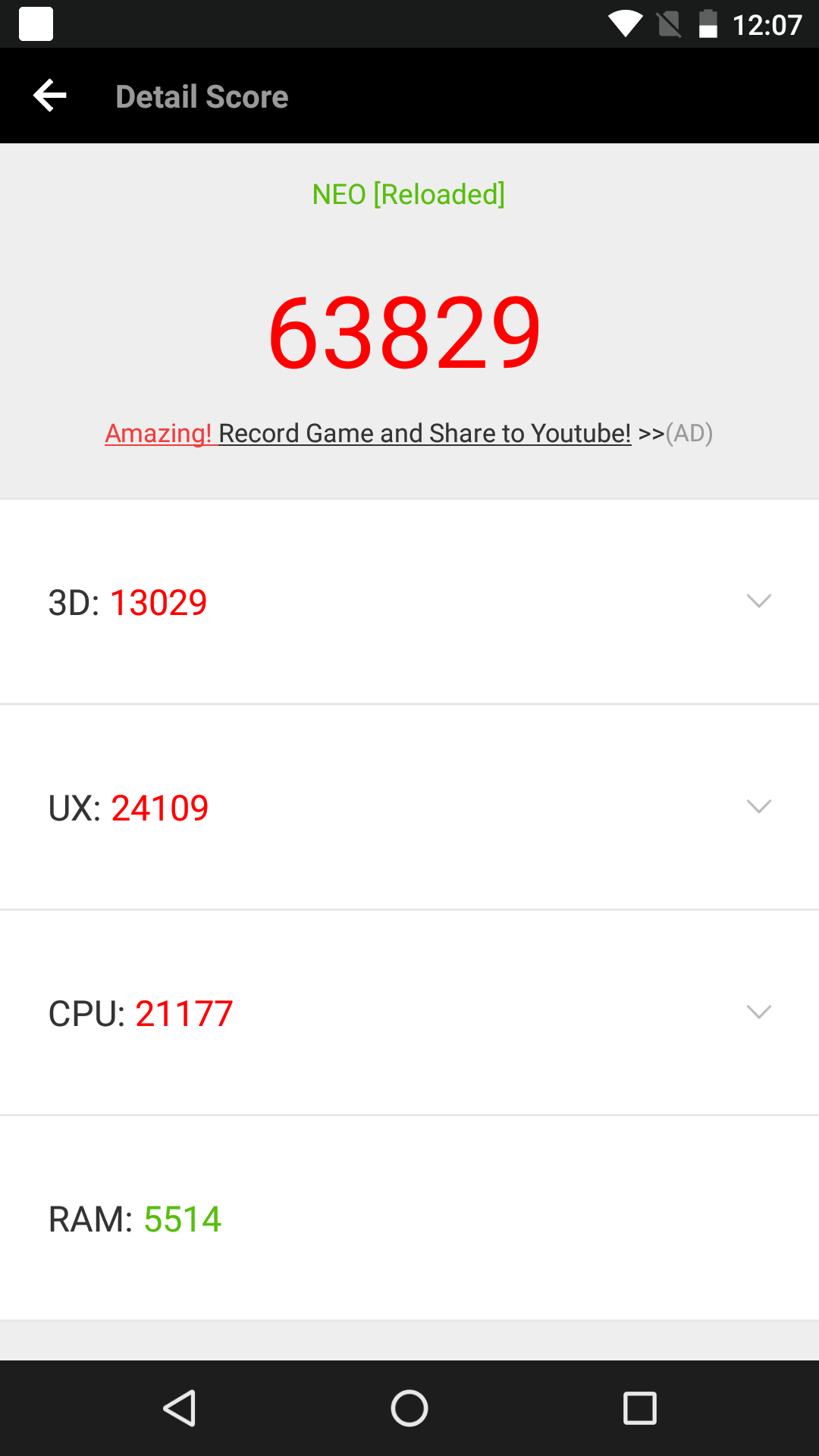Tap the white square notification icon top left

click(36, 24)
